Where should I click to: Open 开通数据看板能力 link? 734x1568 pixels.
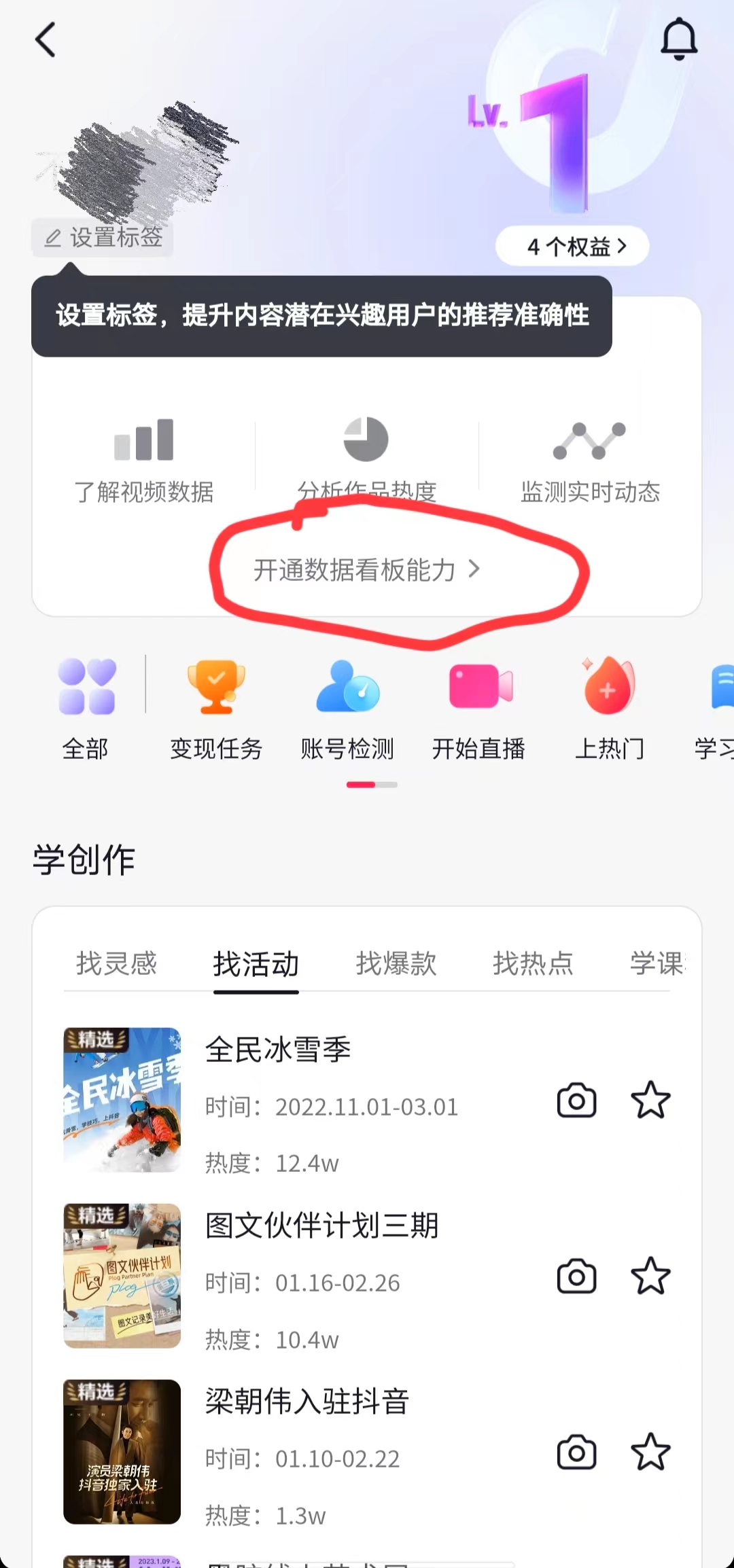pyautogui.click(x=366, y=569)
